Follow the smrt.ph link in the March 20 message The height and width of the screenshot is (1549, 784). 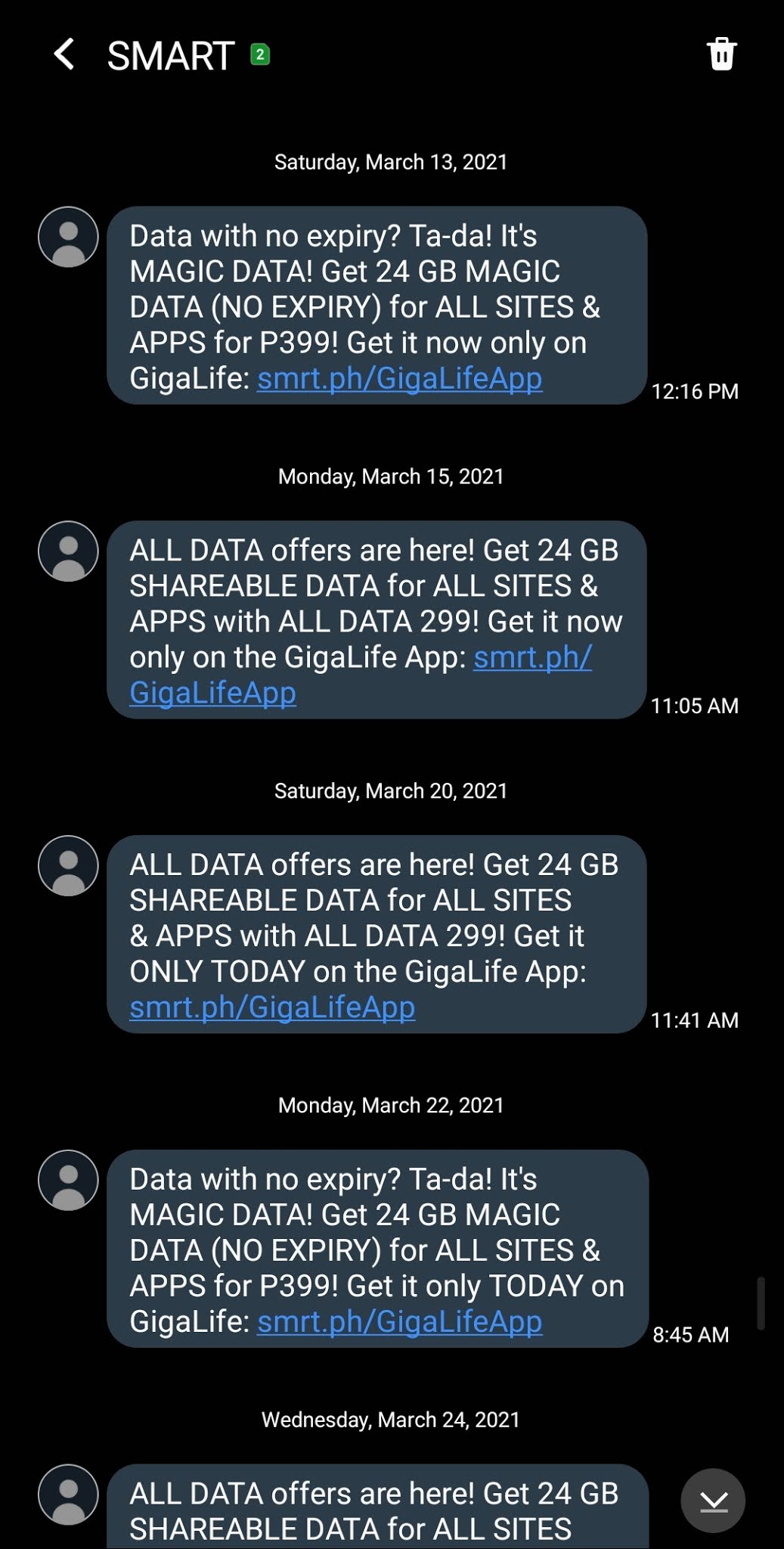tap(273, 1007)
